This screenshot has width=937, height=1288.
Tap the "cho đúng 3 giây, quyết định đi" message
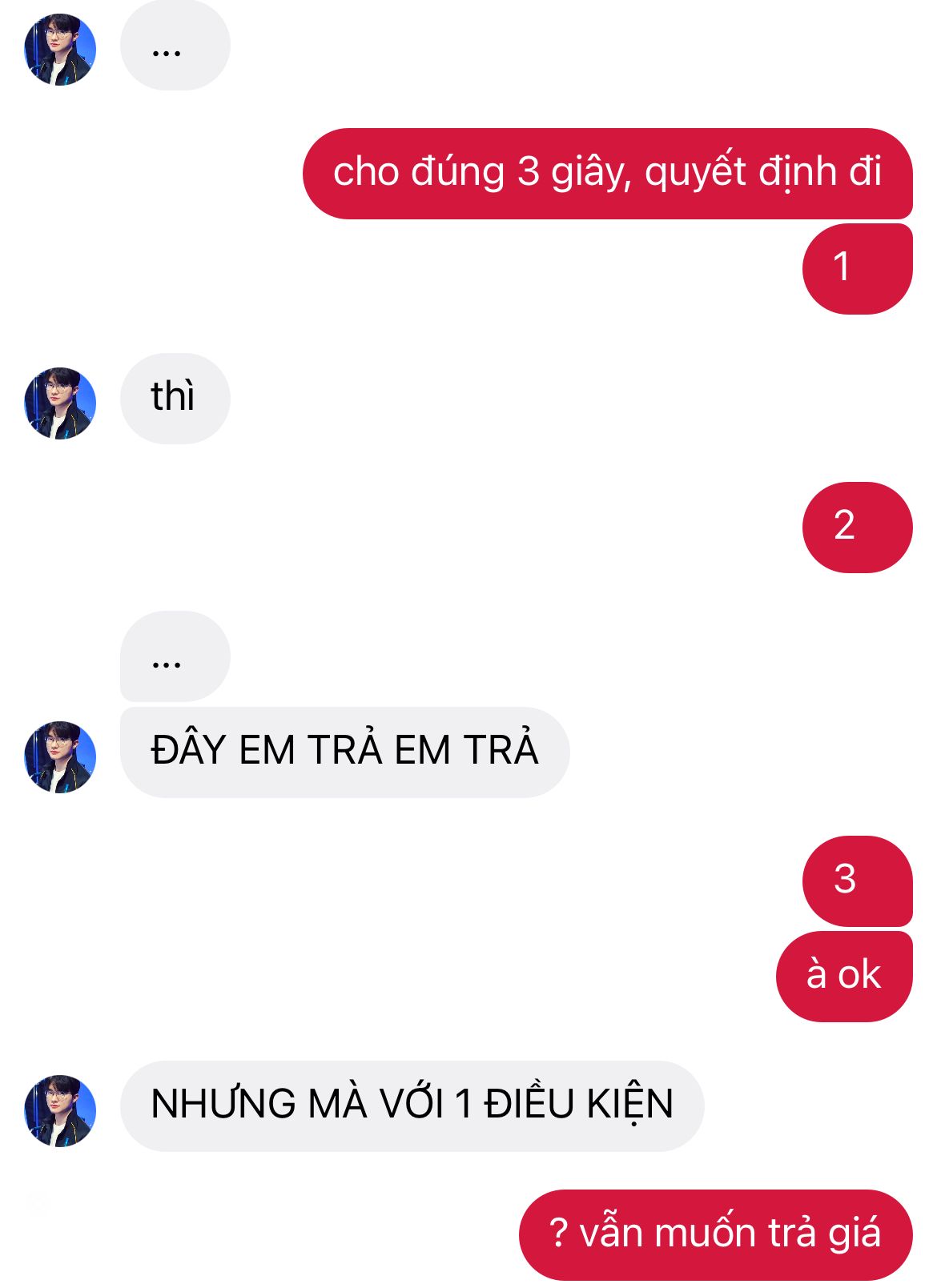point(607,173)
